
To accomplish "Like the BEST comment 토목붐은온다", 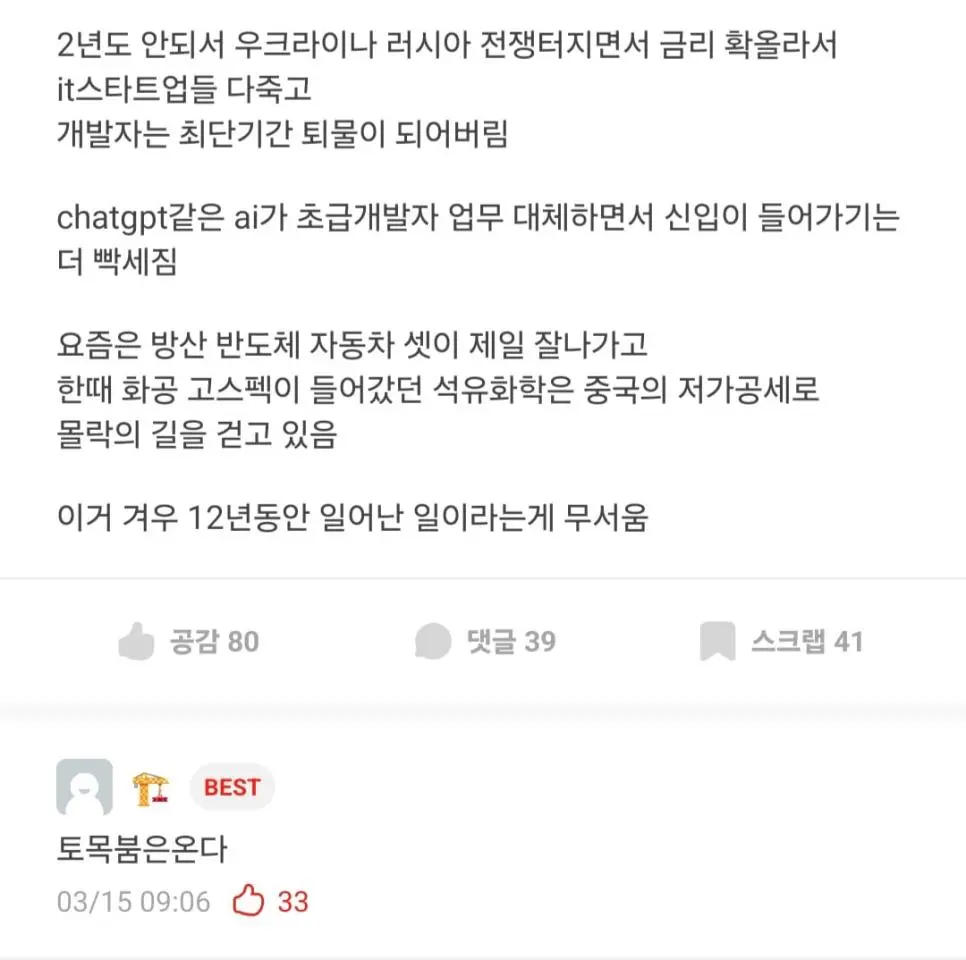I will click(x=249, y=902).
